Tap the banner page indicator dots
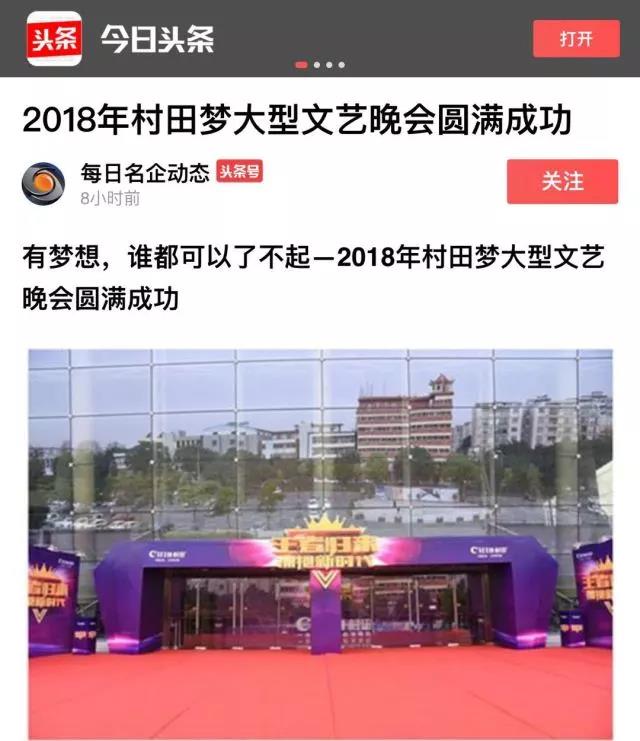Image resolution: width=640 pixels, height=741 pixels. [x=320, y=65]
